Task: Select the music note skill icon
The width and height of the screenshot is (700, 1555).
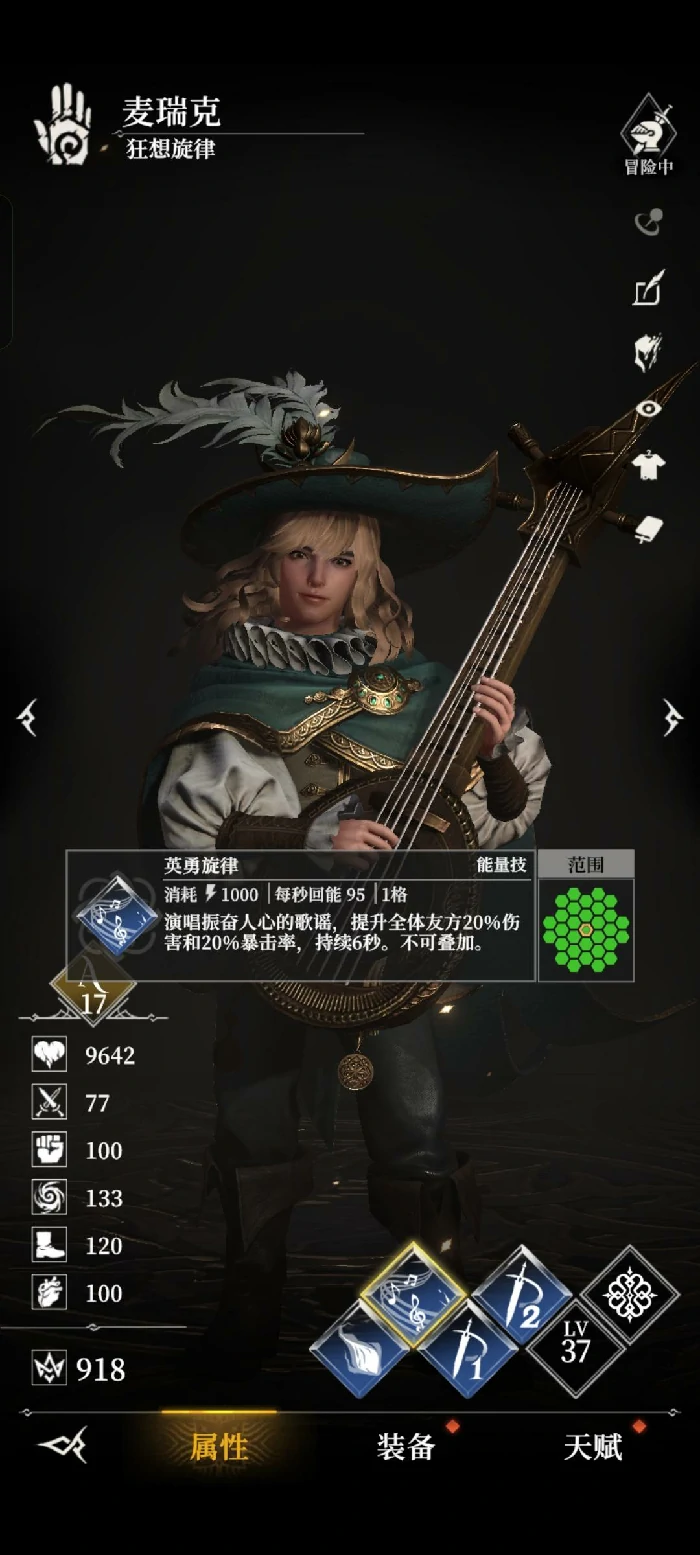Action: pos(413,1294)
